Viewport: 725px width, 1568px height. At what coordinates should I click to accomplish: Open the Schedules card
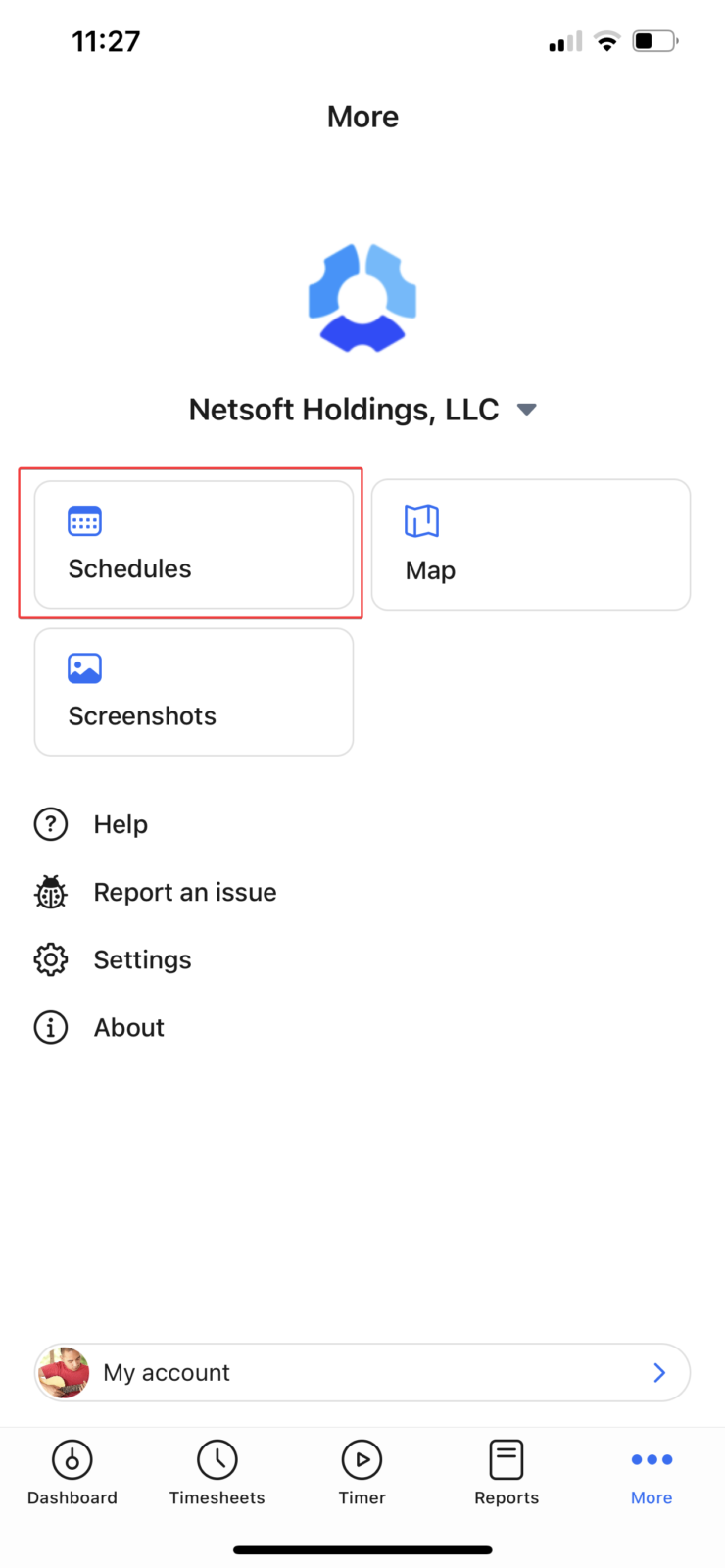point(194,544)
